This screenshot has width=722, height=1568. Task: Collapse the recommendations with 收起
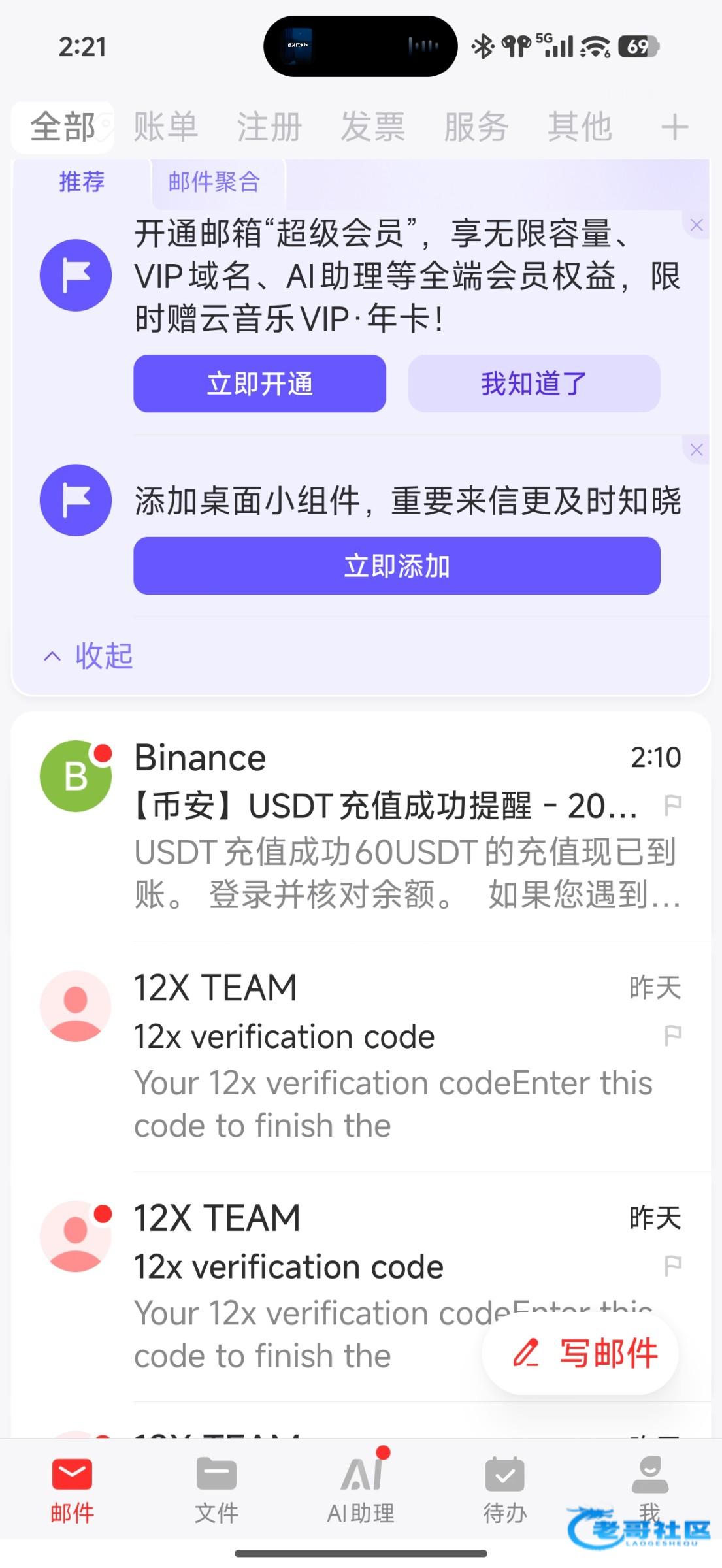[90, 656]
